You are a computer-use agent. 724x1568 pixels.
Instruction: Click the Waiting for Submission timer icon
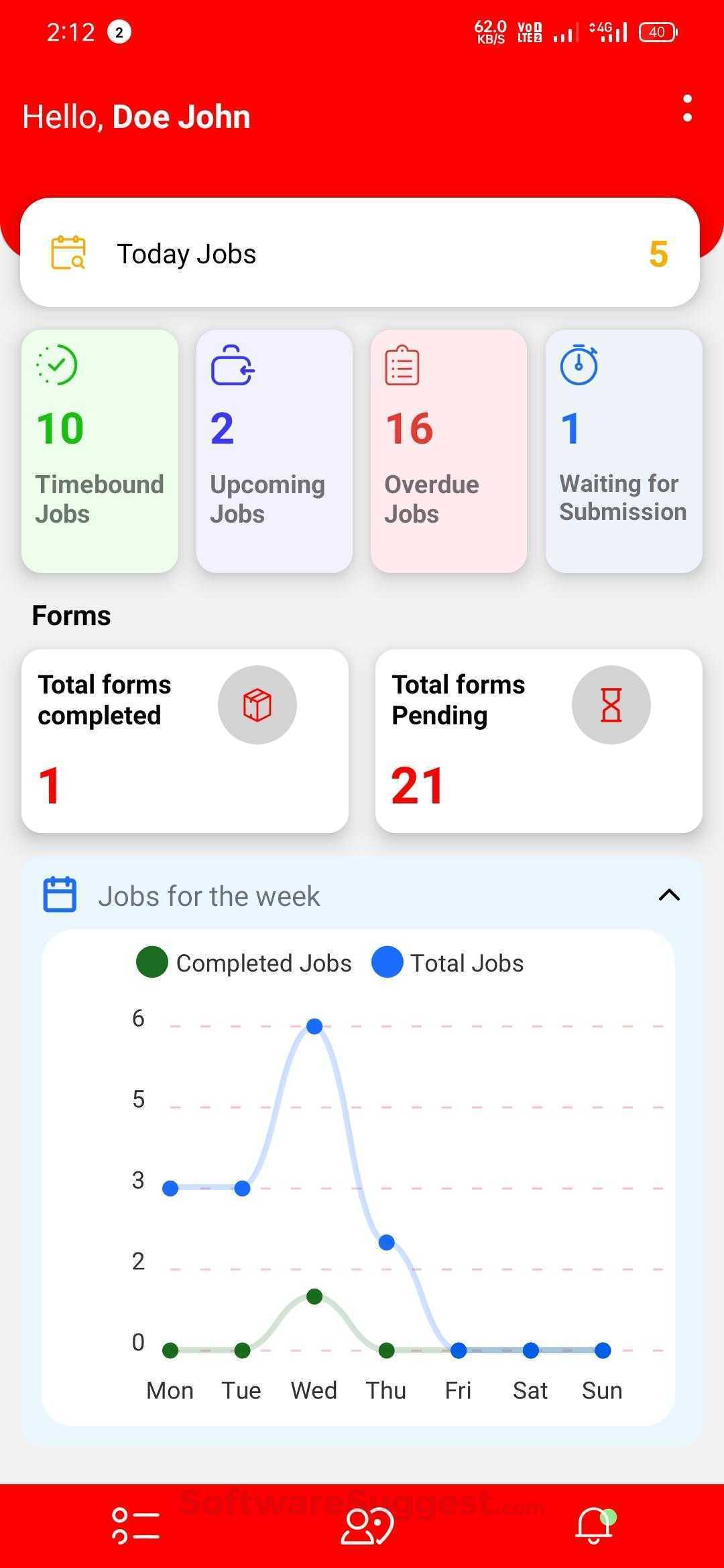coord(578,365)
